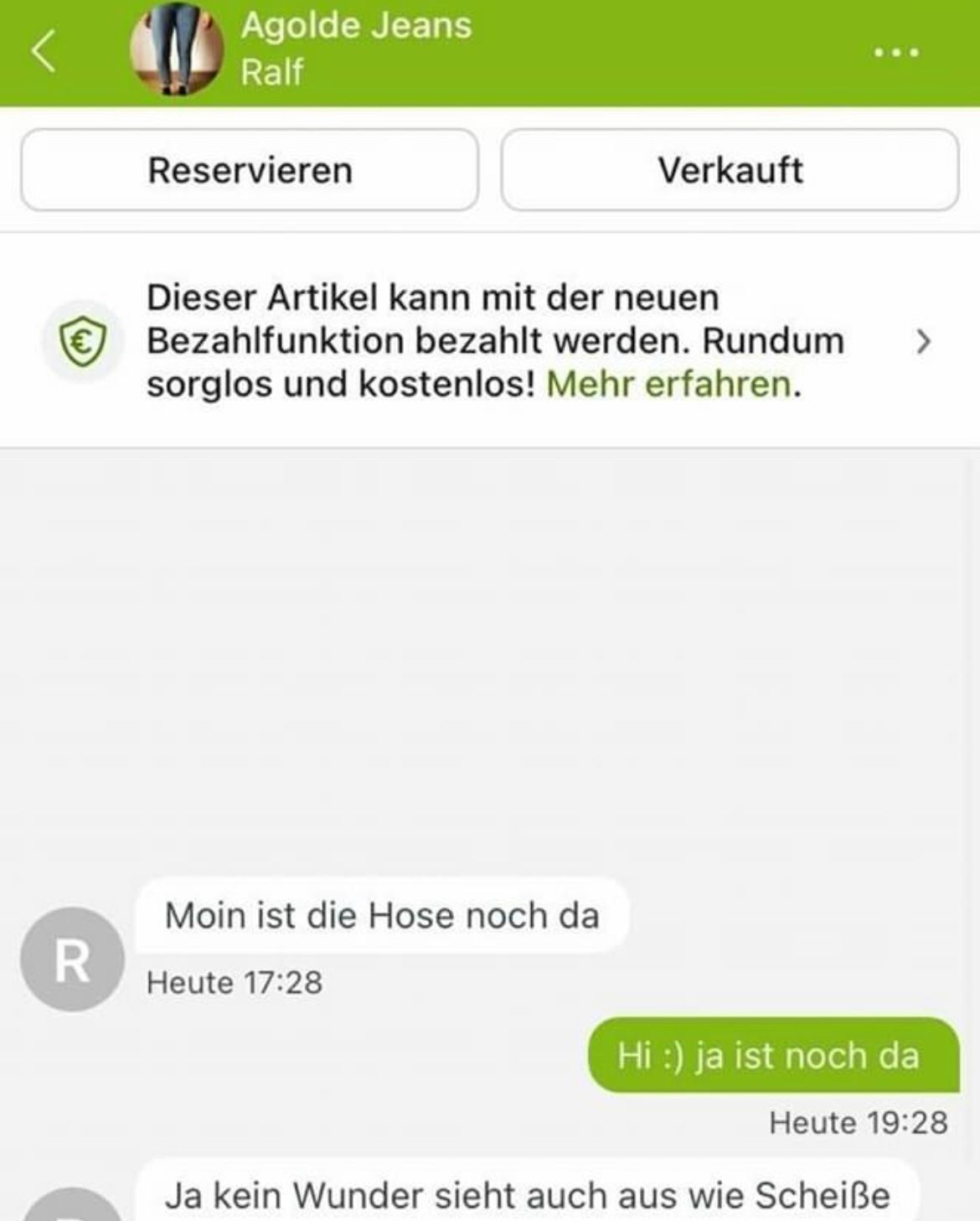Expand payment info via the chevron
The width and height of the screenshot is (980, 1221).
click(923, 341)
